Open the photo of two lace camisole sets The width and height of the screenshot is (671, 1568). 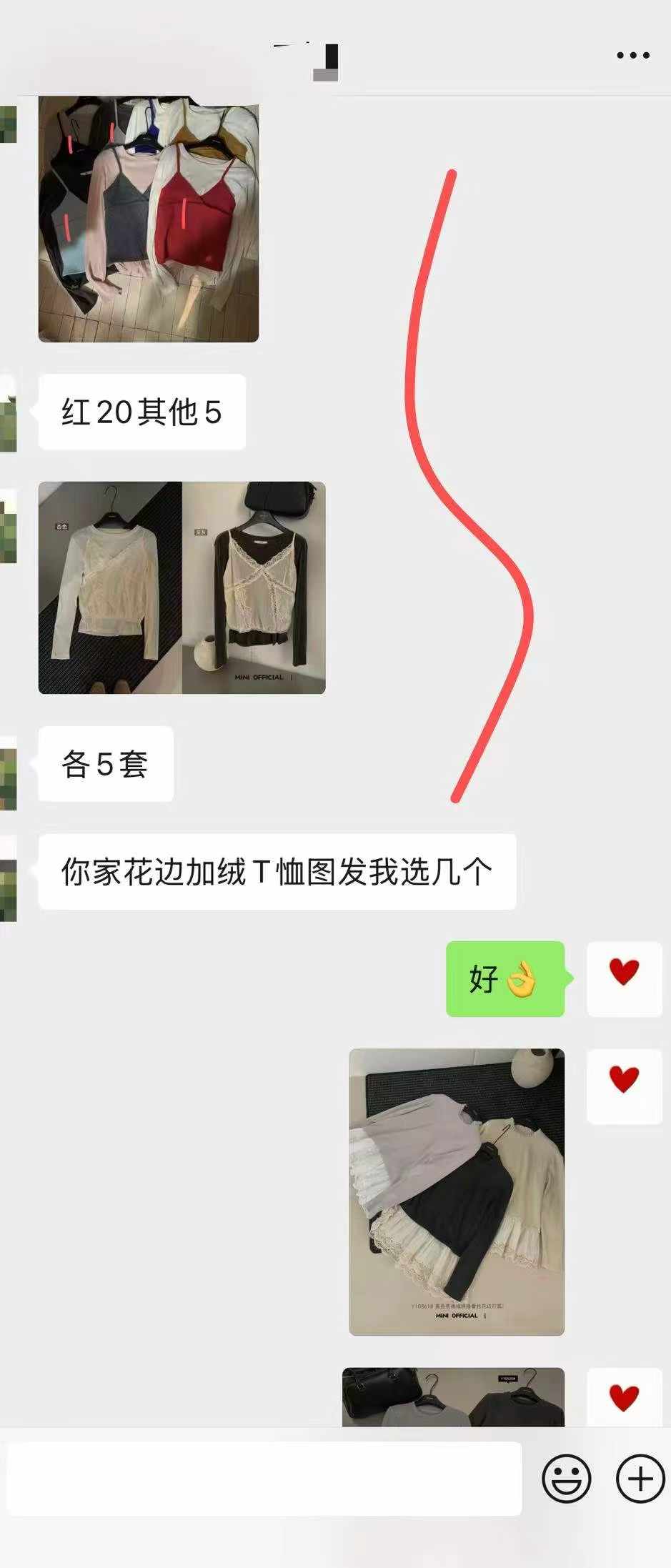click(182, 587)
